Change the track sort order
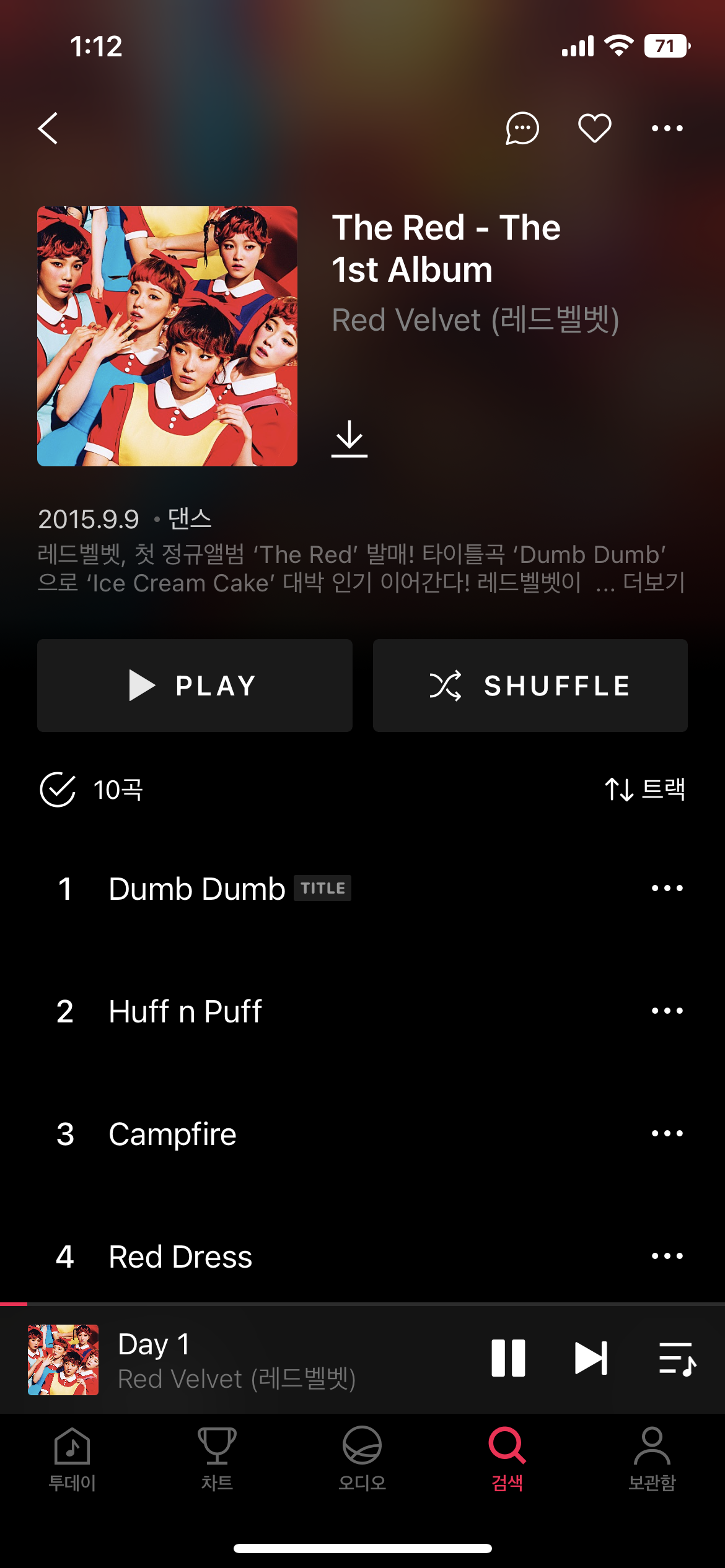 click(x=644, y=790)
